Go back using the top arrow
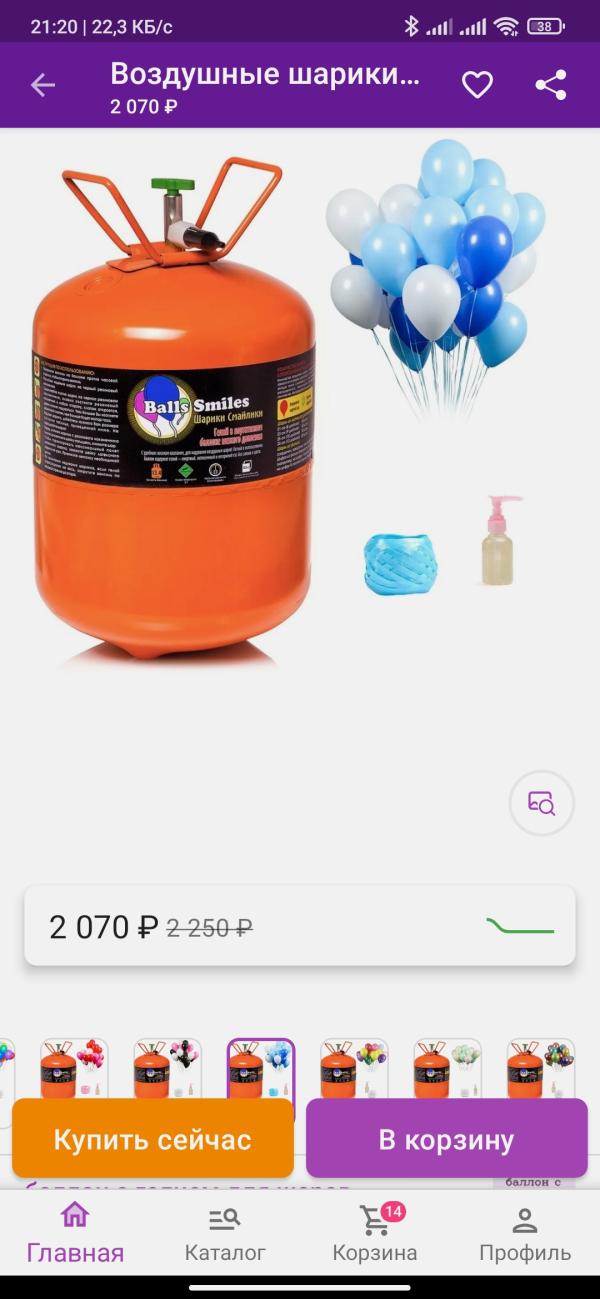 click(x=43, y=86)
